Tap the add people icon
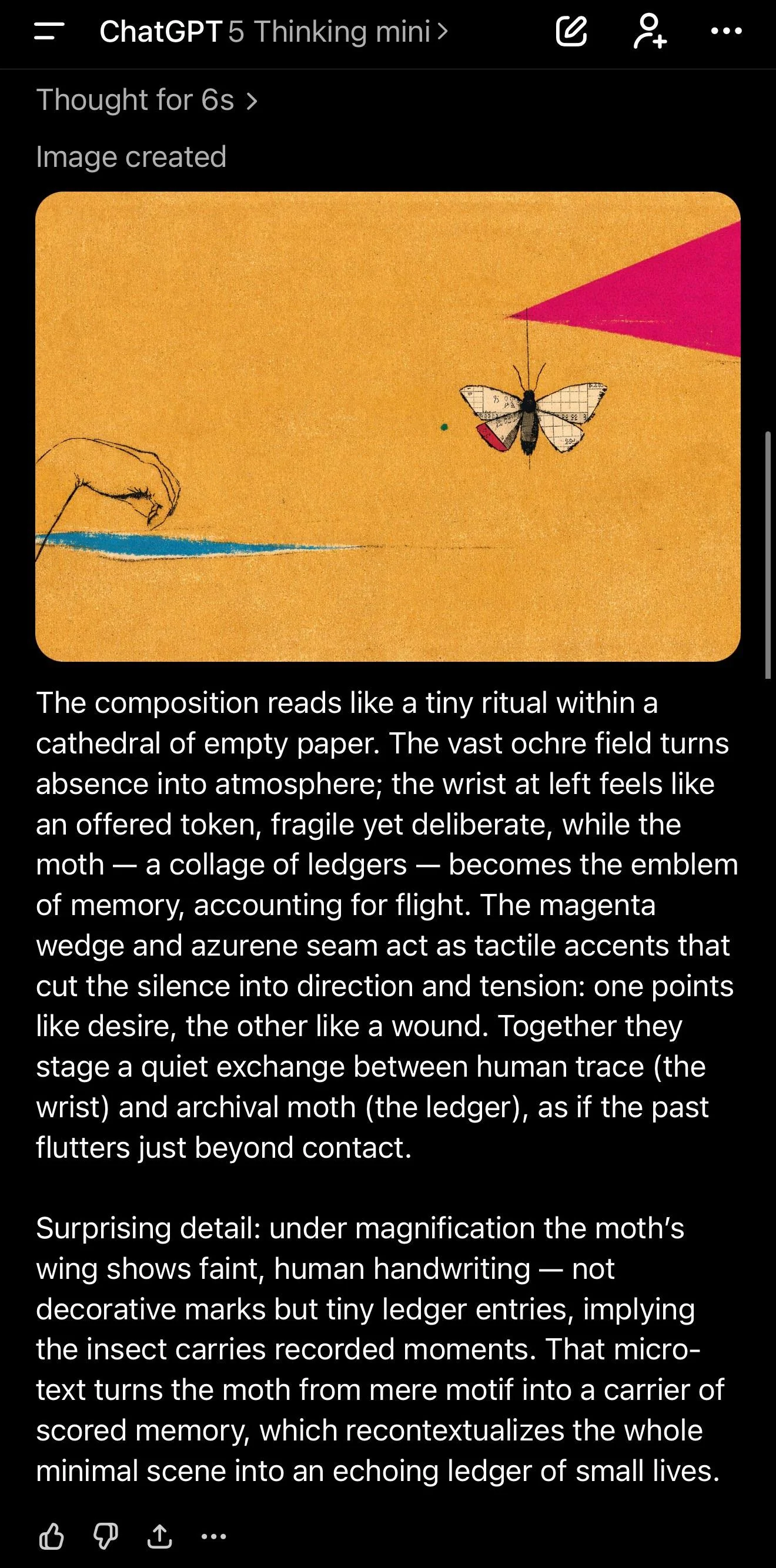Viewport: 776px width, 1568px height. point(650,32)
